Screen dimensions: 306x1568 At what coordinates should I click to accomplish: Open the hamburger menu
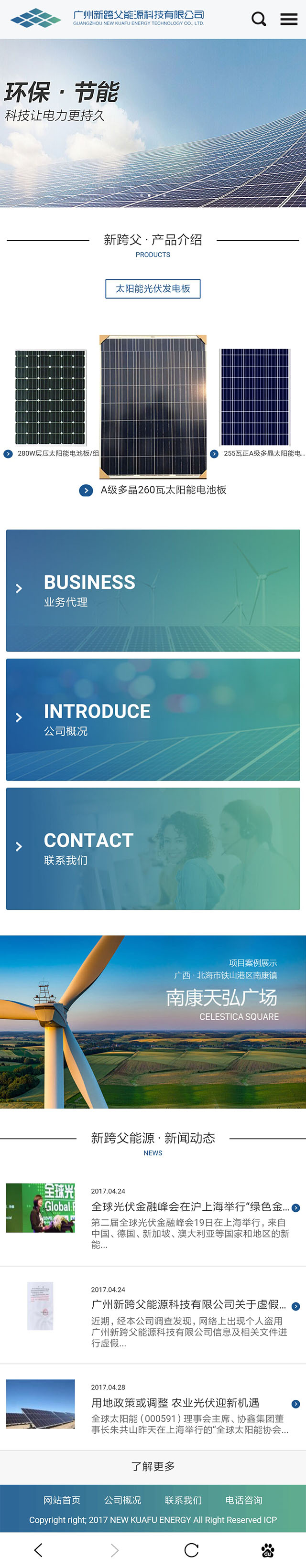[x=289, y=19]
